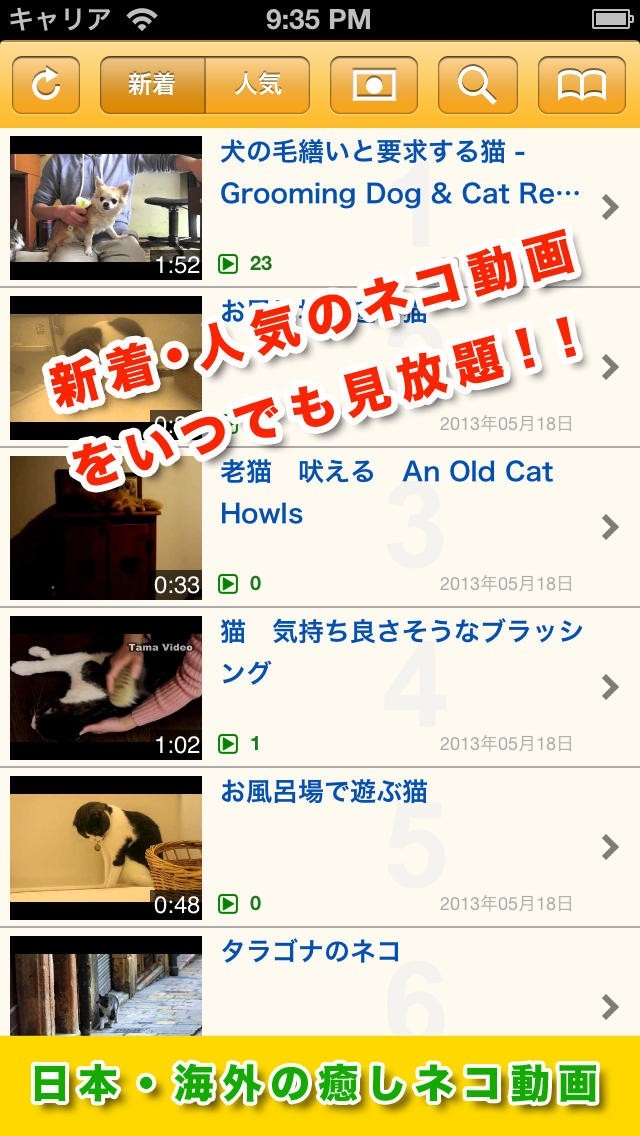Tap the screen icon beside the 人気 tab
The image size is (640, 1136).
pos(373,85)
